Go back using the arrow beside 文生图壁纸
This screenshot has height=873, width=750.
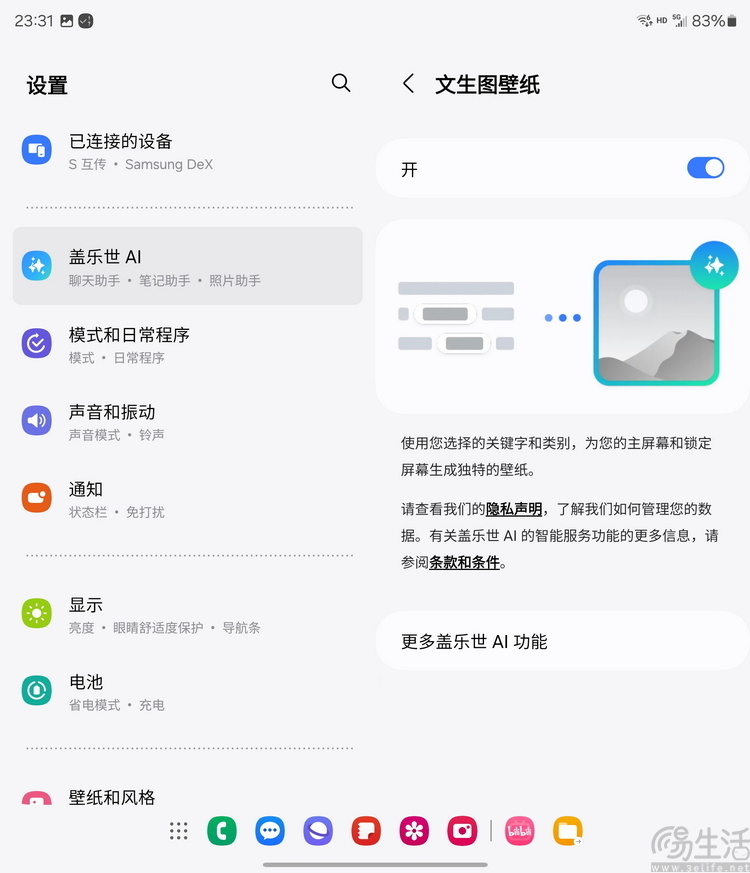[408, 85]
